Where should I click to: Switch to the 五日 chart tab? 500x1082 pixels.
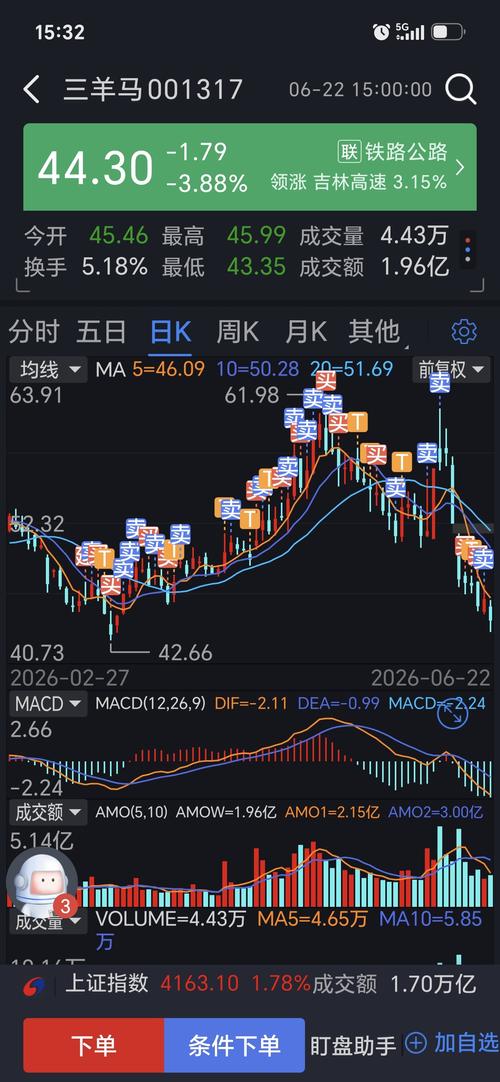tap(101, 332)
